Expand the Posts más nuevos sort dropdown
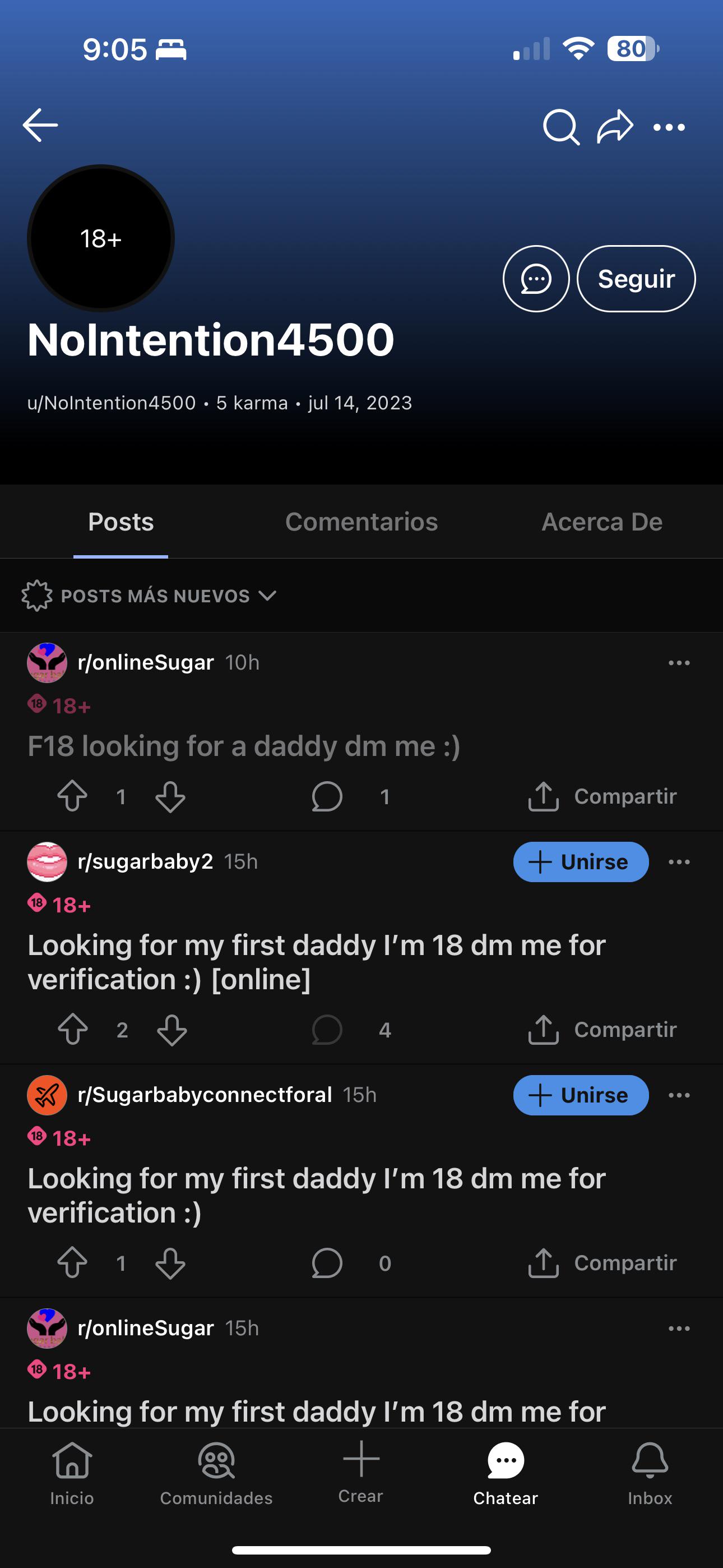Image resolution: width=723 pixels, height=1568 pixels. pyautogui.click(x=150, y=596)
